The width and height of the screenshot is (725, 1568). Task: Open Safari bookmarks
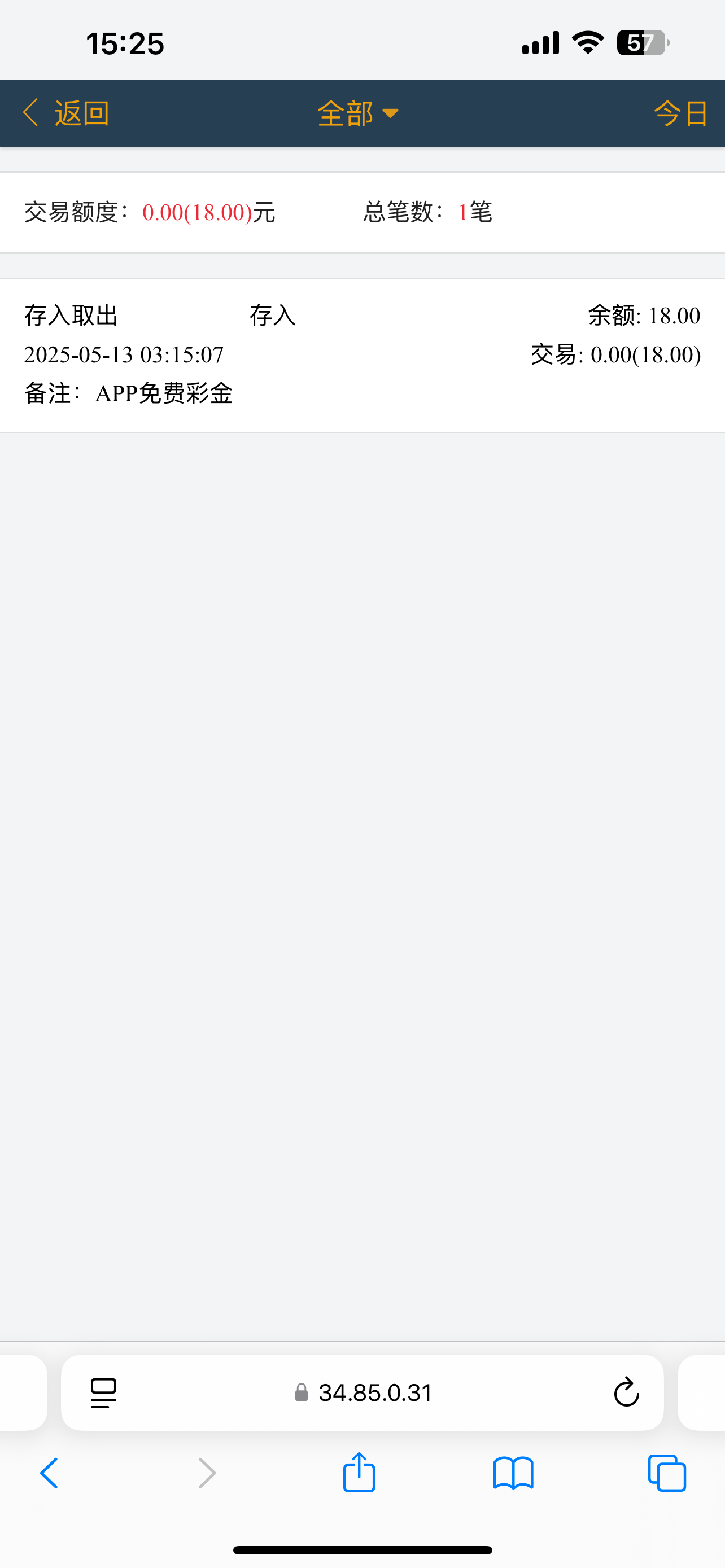click(513, 1474)
